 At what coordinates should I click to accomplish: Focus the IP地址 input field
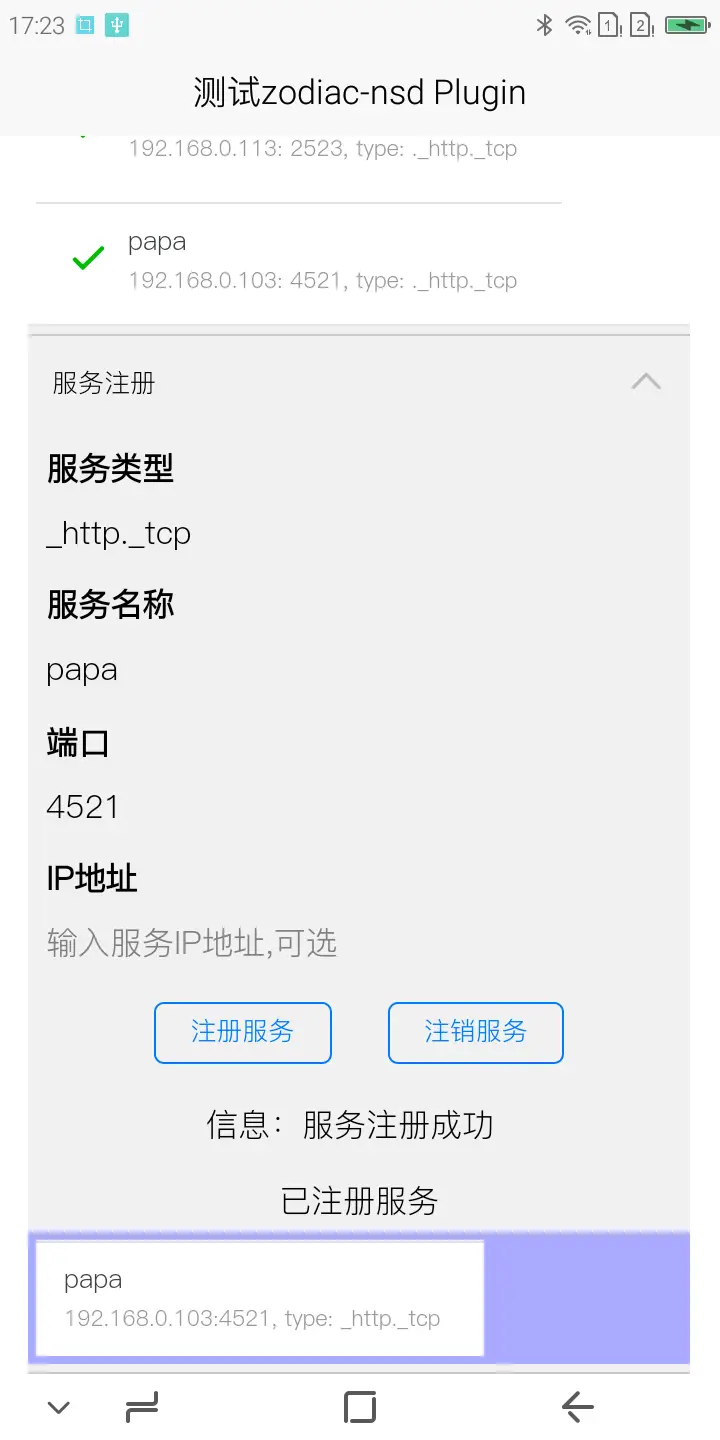tap(359, 943)
